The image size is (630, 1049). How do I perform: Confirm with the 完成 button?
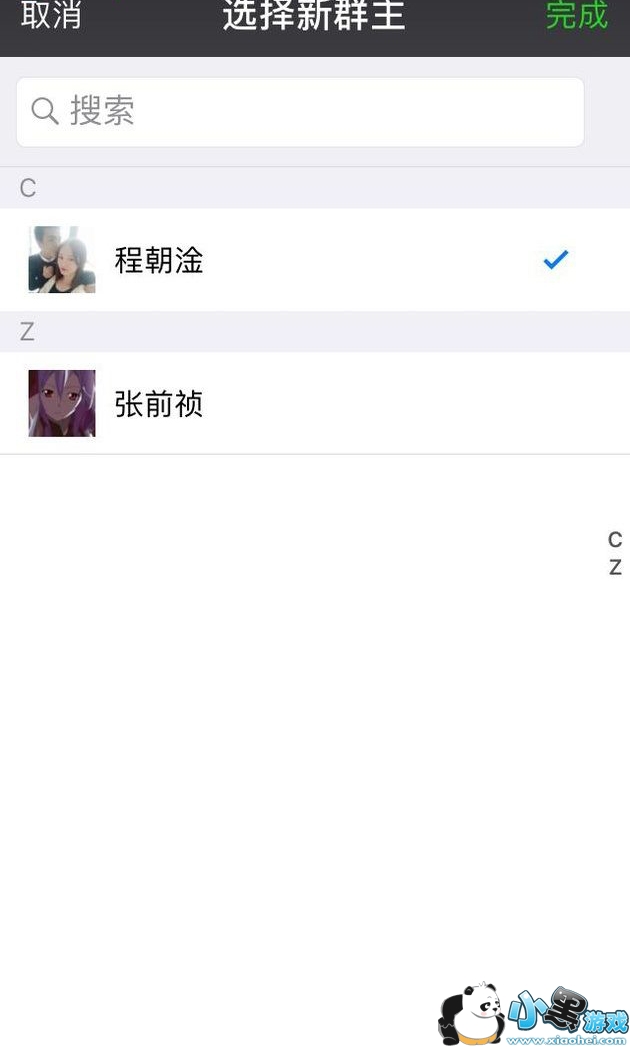(576, 16)
